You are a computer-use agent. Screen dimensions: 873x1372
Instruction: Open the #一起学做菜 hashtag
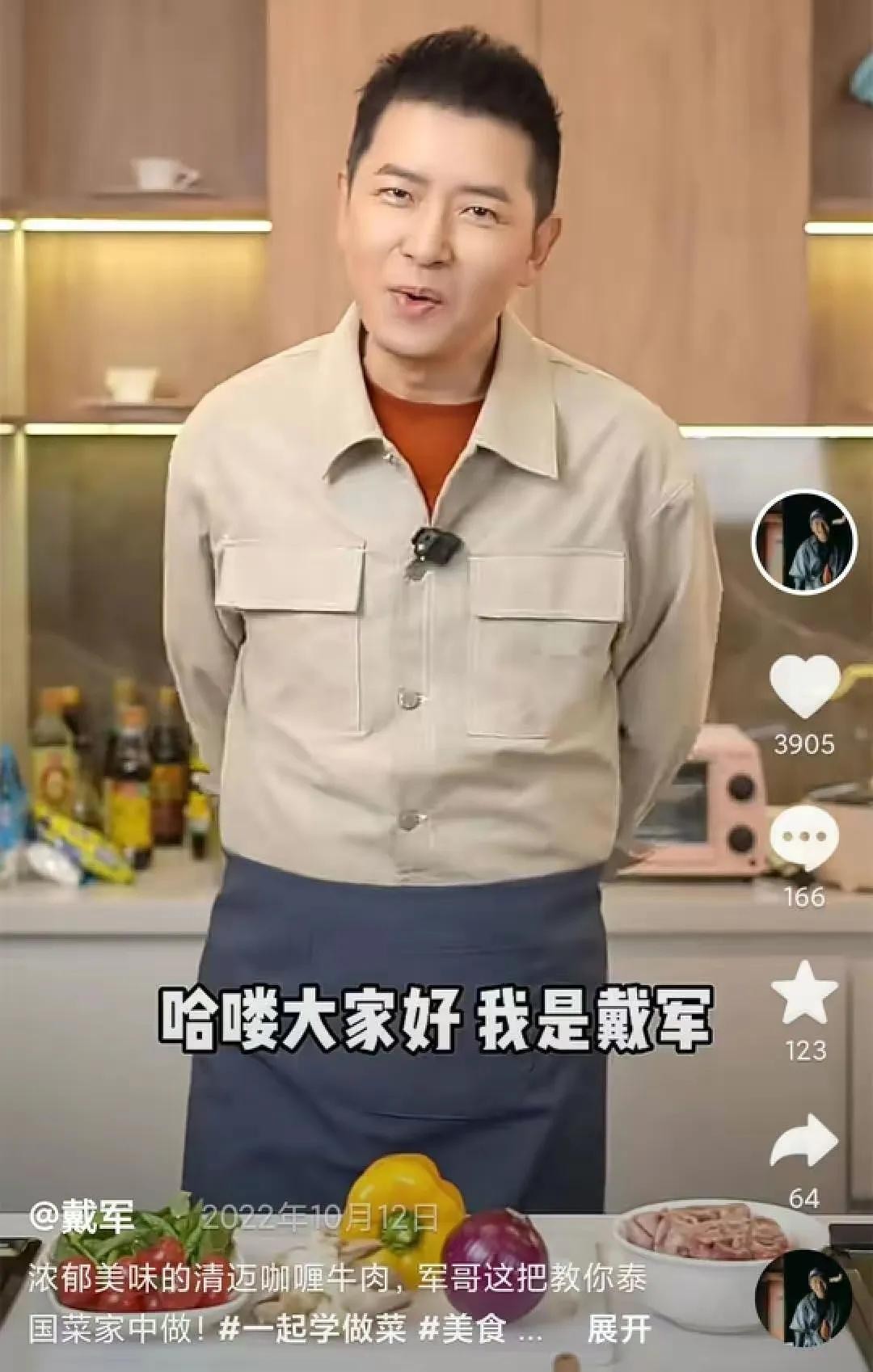[x=312, y=1329]
